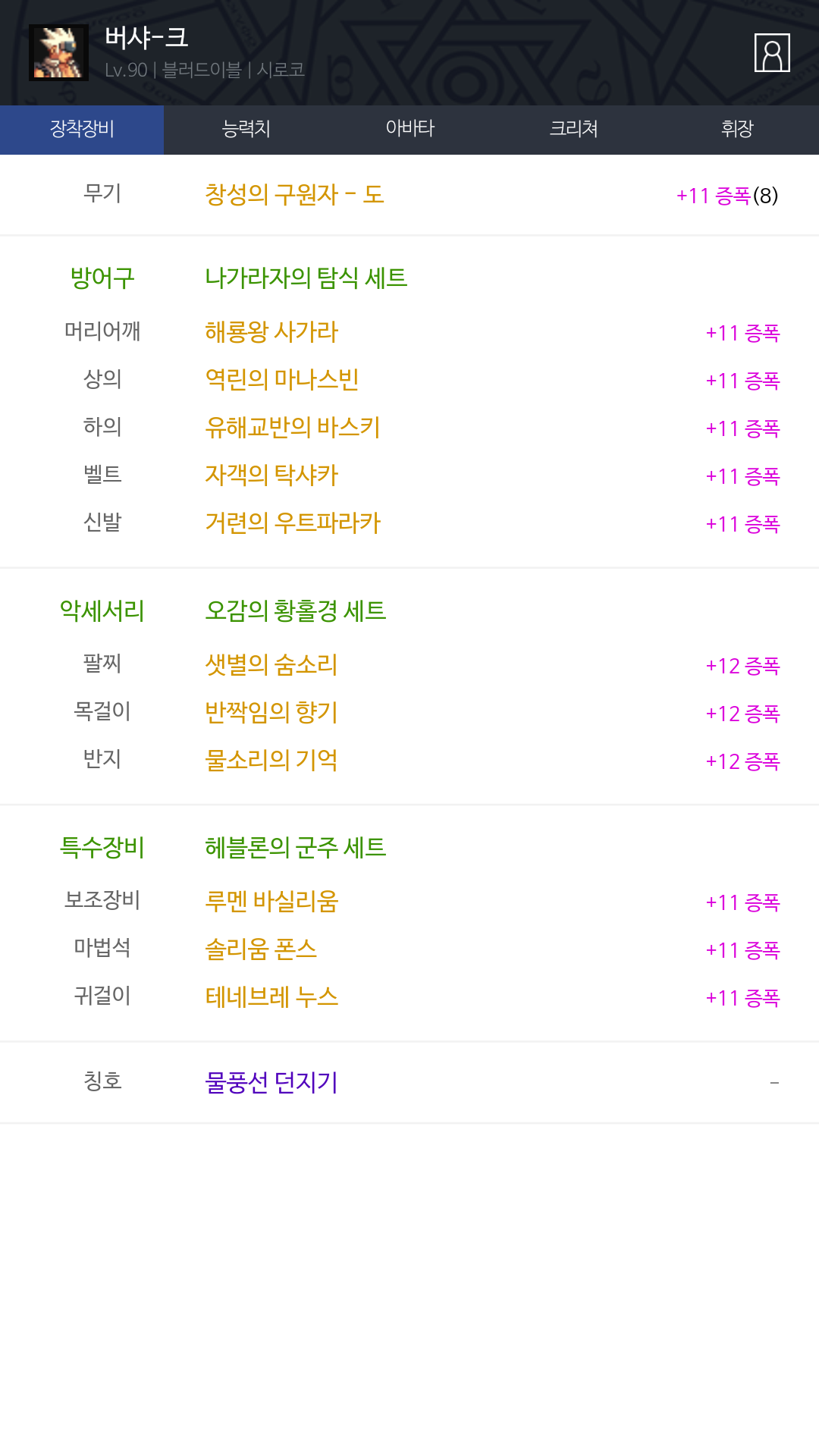Open the 아바타 tab

click(x=409, y=129)
